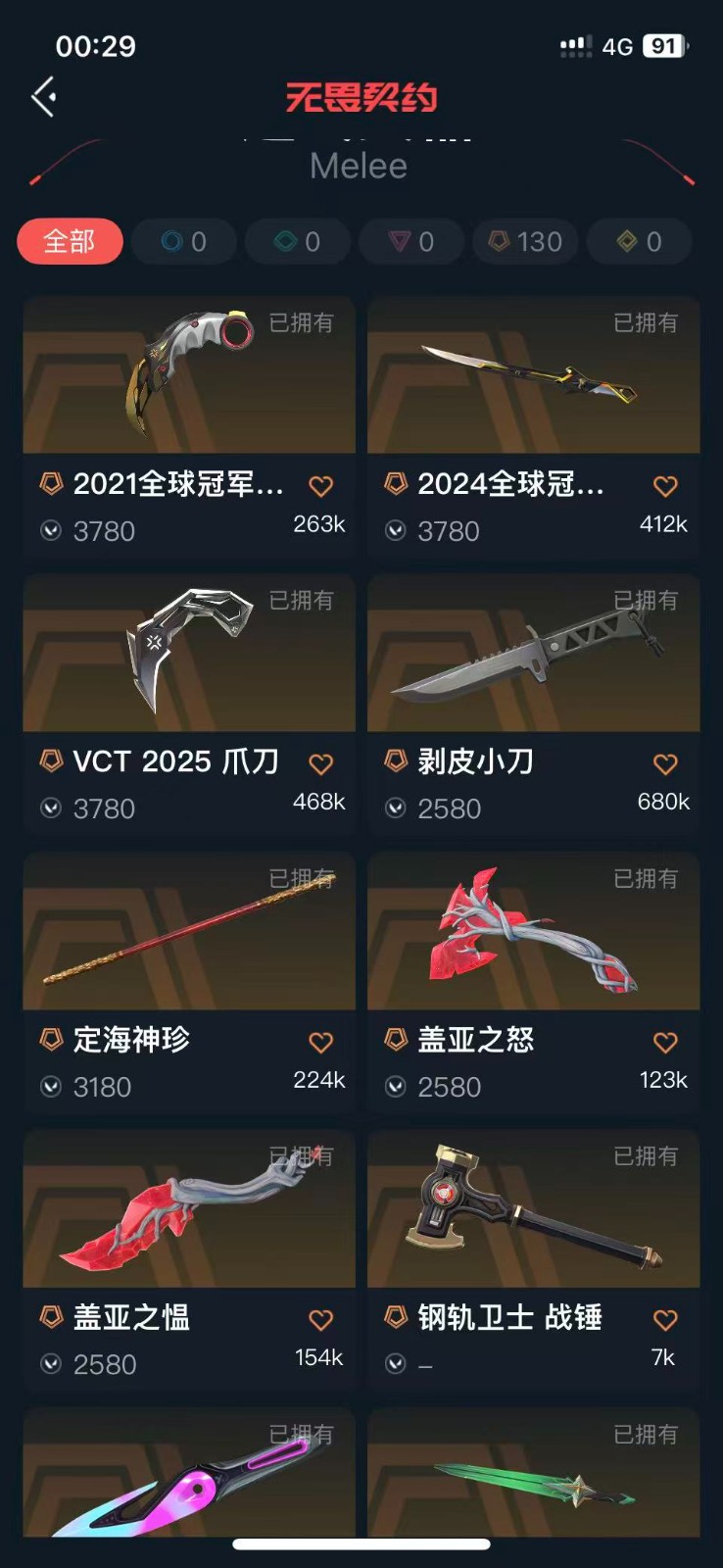
Task: Filter by the green diamond tier chip
Action: click(x=297, y=241)
